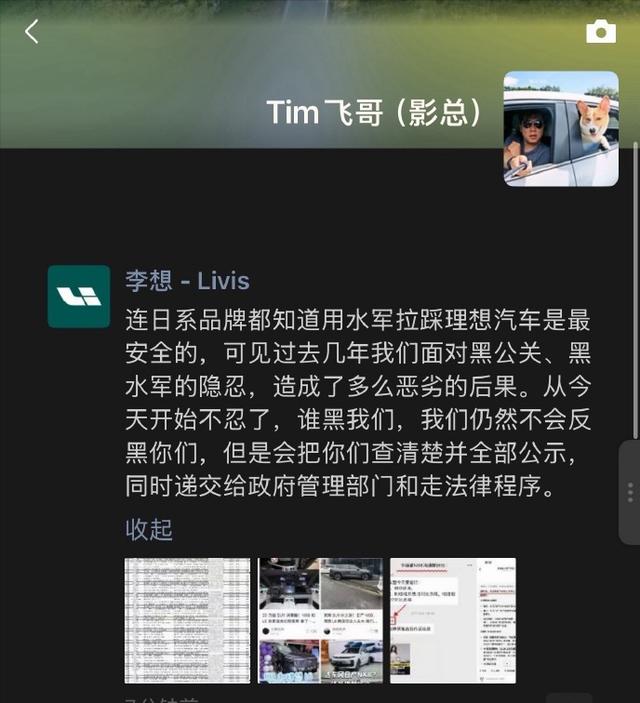Screen dimensions: 640x703
Task: Open the 李想 - Livis name link
Action: tap(187, 281)
